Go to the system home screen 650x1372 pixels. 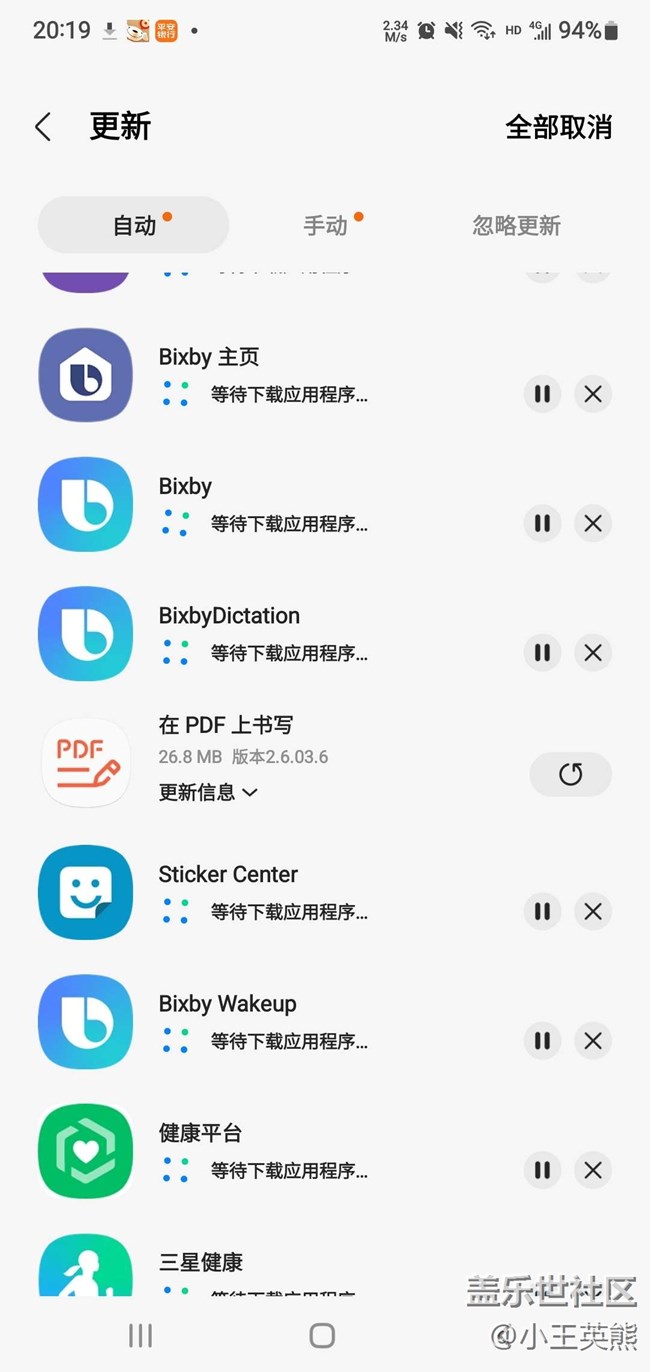322,1335
